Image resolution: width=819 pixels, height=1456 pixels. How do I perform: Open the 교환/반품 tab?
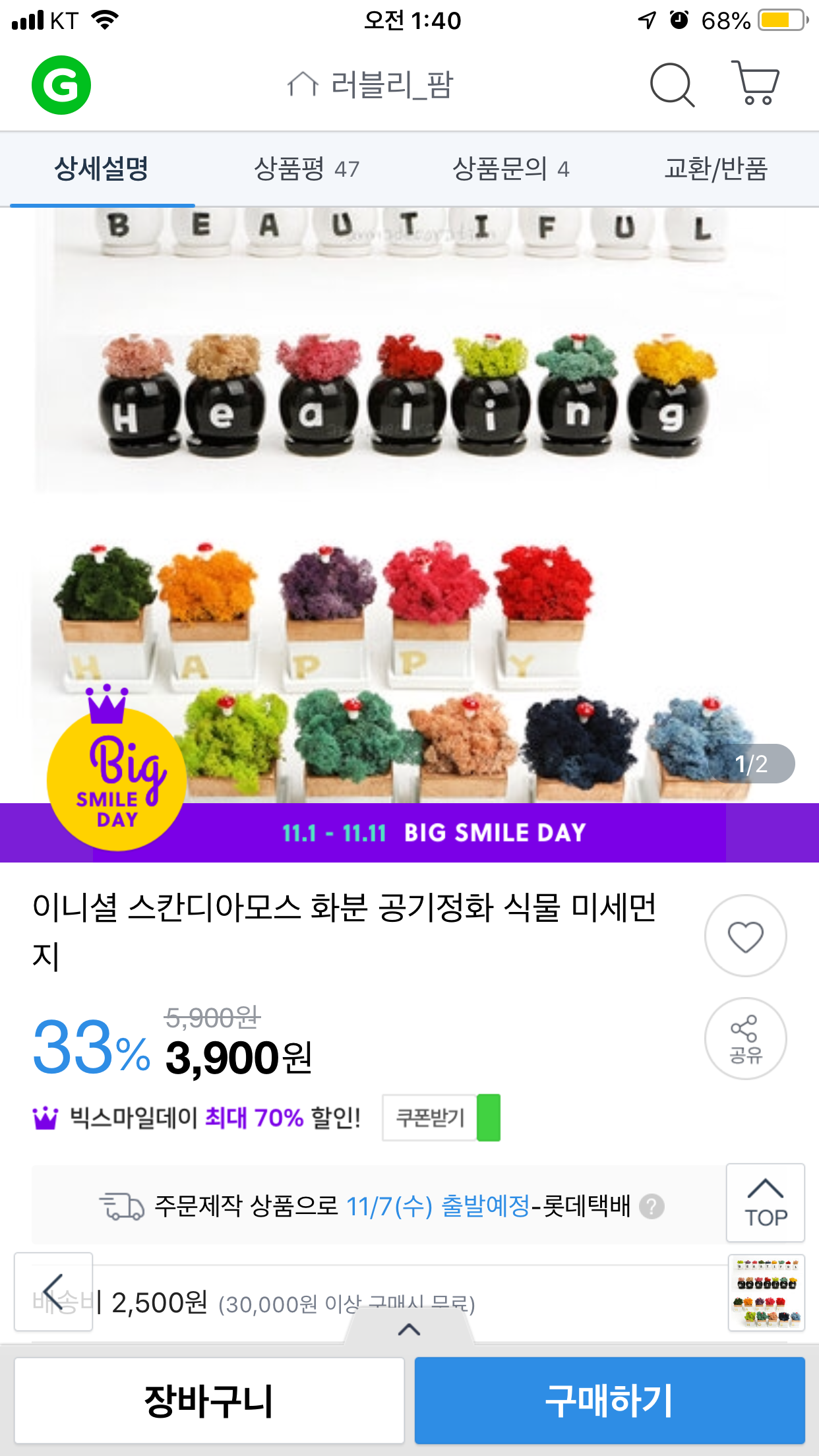click(716, 169)
